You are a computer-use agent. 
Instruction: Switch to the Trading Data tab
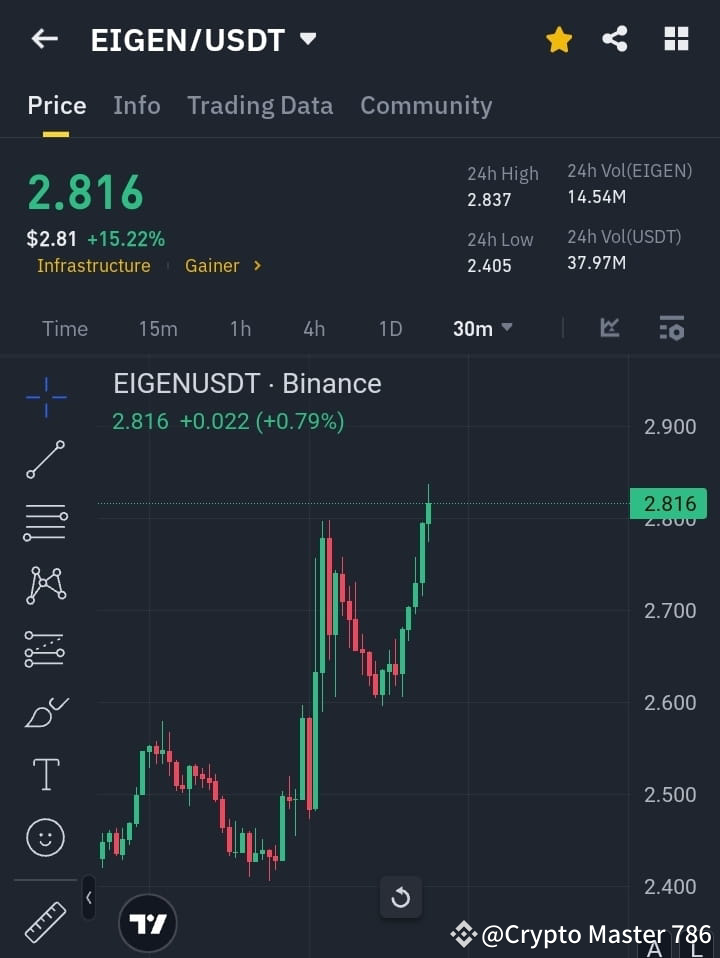[260, 105]
